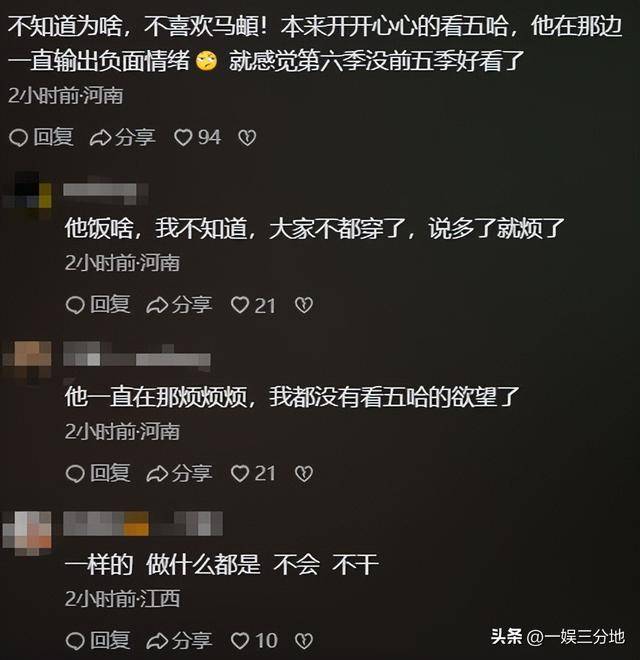Like the top comment with 94 likes
The image size is (640, 660).
click(x=183, y=137)
